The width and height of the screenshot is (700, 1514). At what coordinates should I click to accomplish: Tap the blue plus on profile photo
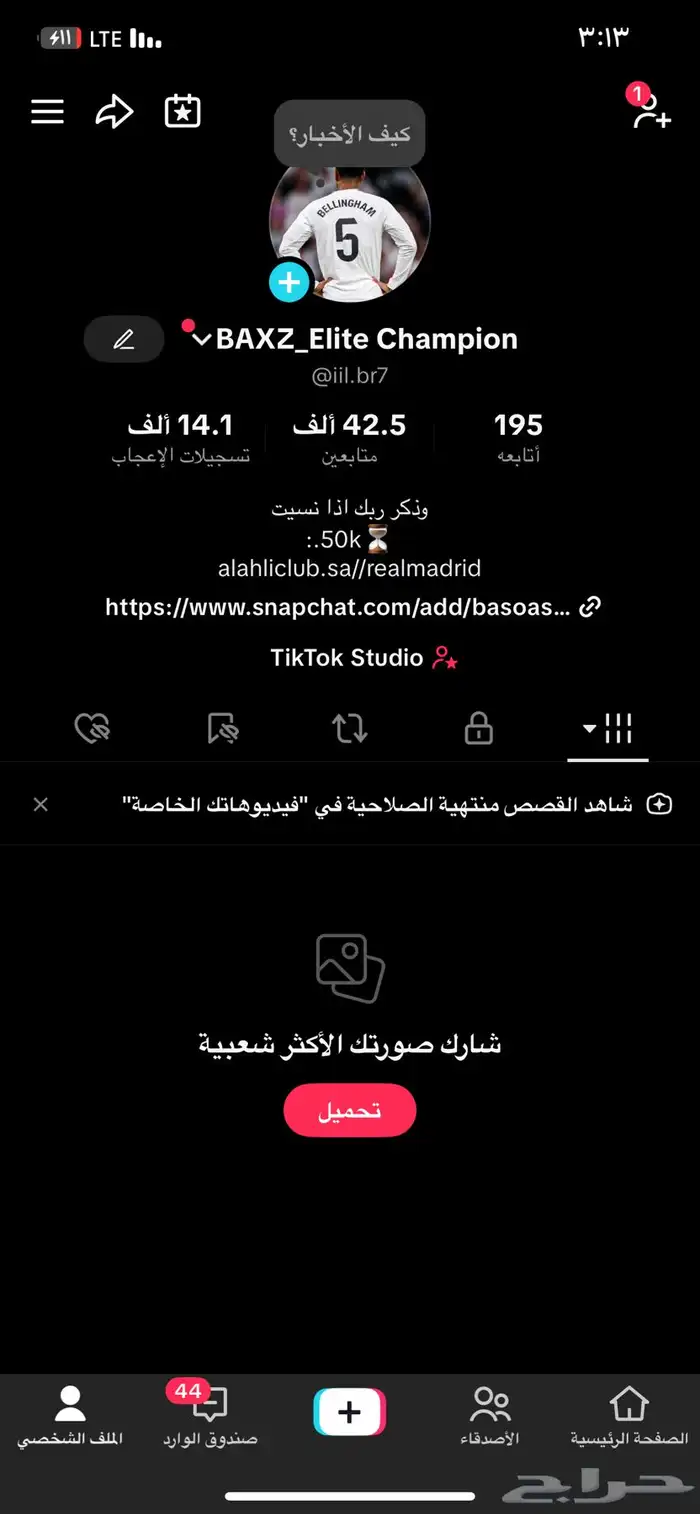point(289,283)
